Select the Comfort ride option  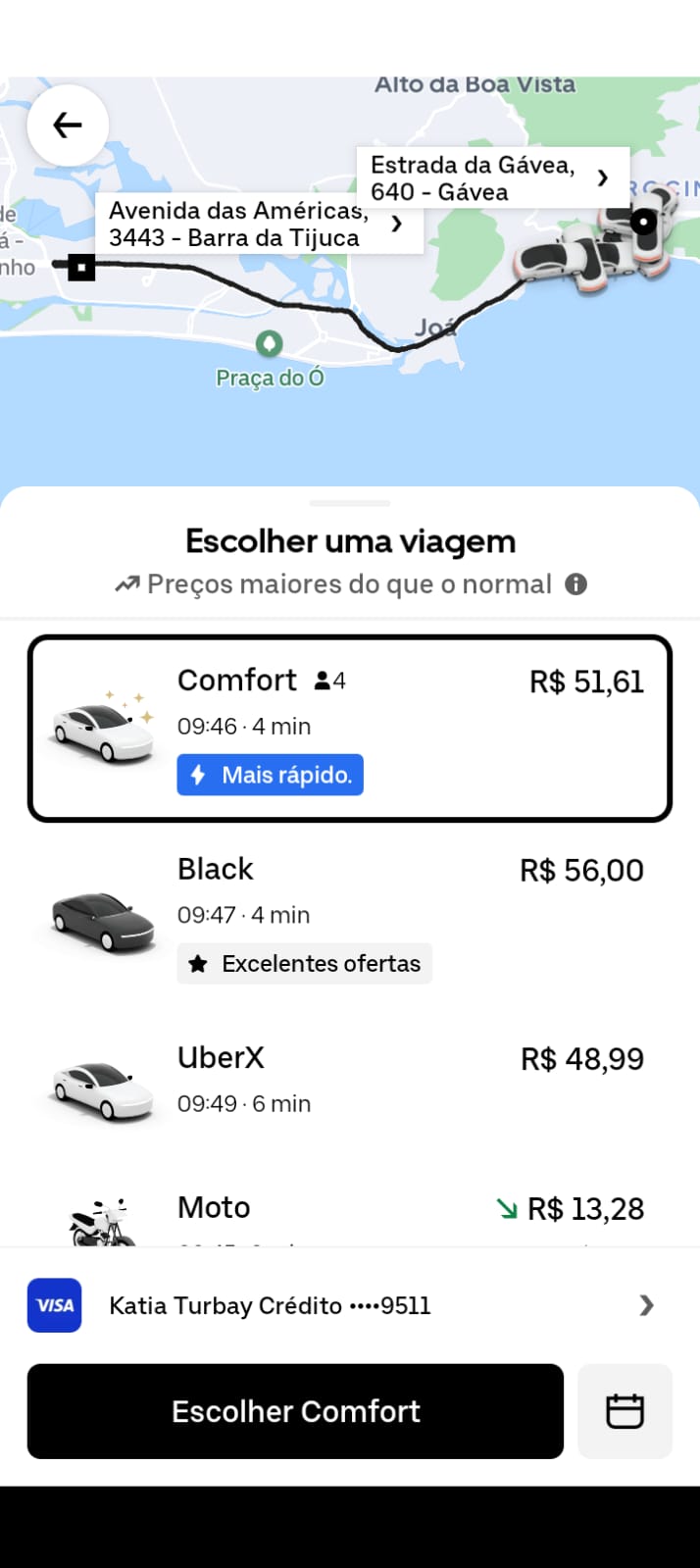click(x=349, y=729)
